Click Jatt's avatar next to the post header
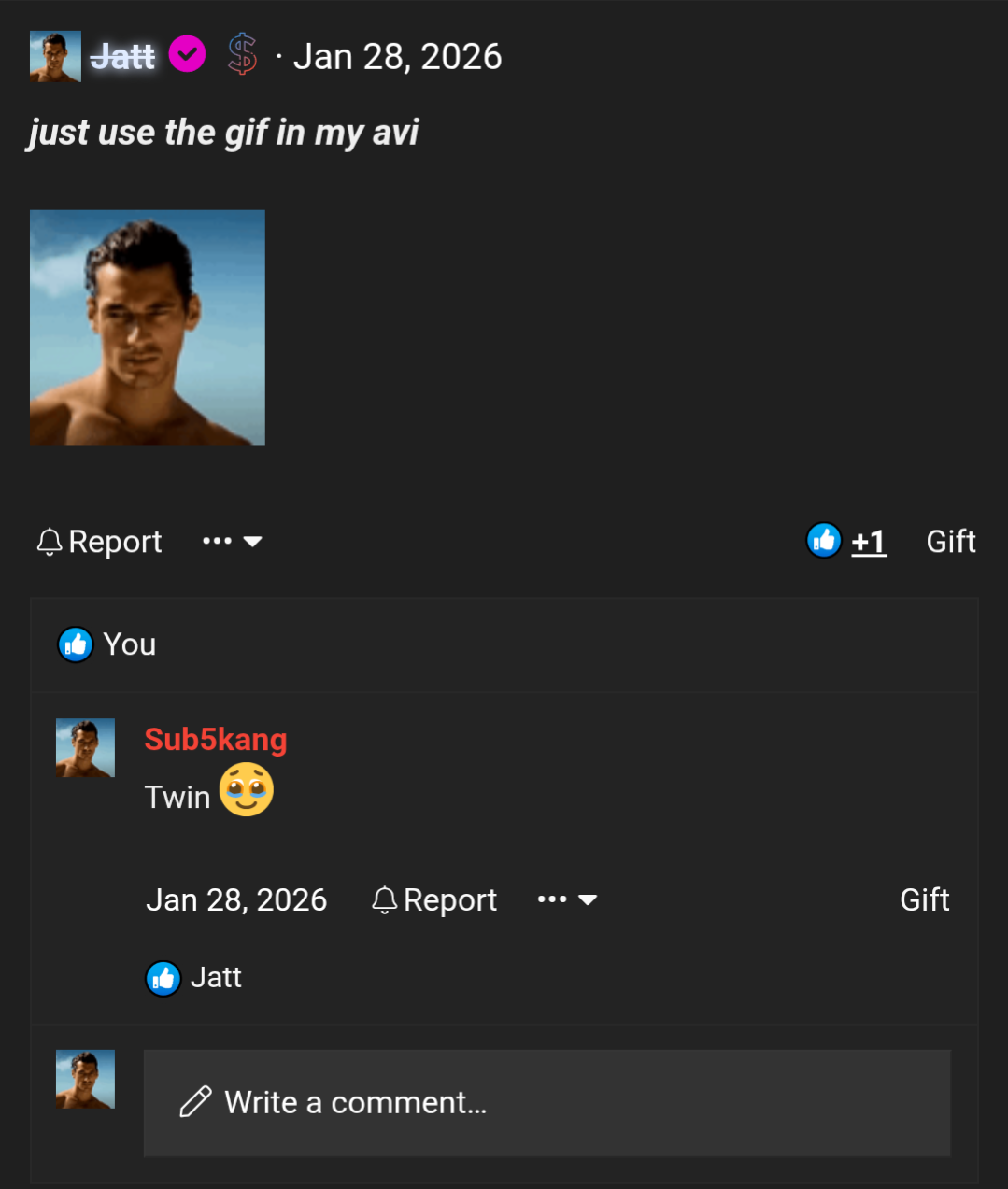The height and width of the screenshot is (1189, 1008). 55,55
